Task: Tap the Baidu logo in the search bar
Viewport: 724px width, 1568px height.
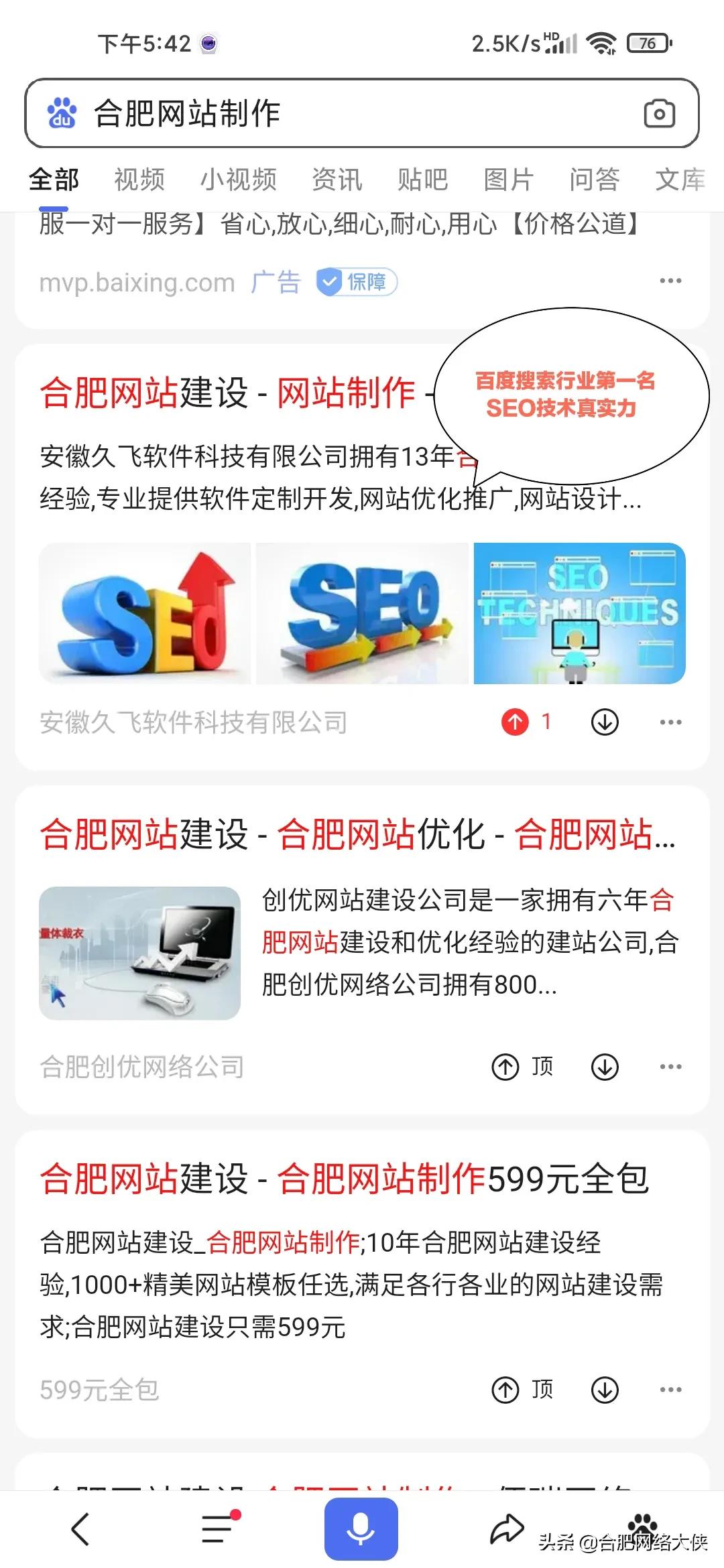Action: (x=60, y=114)
